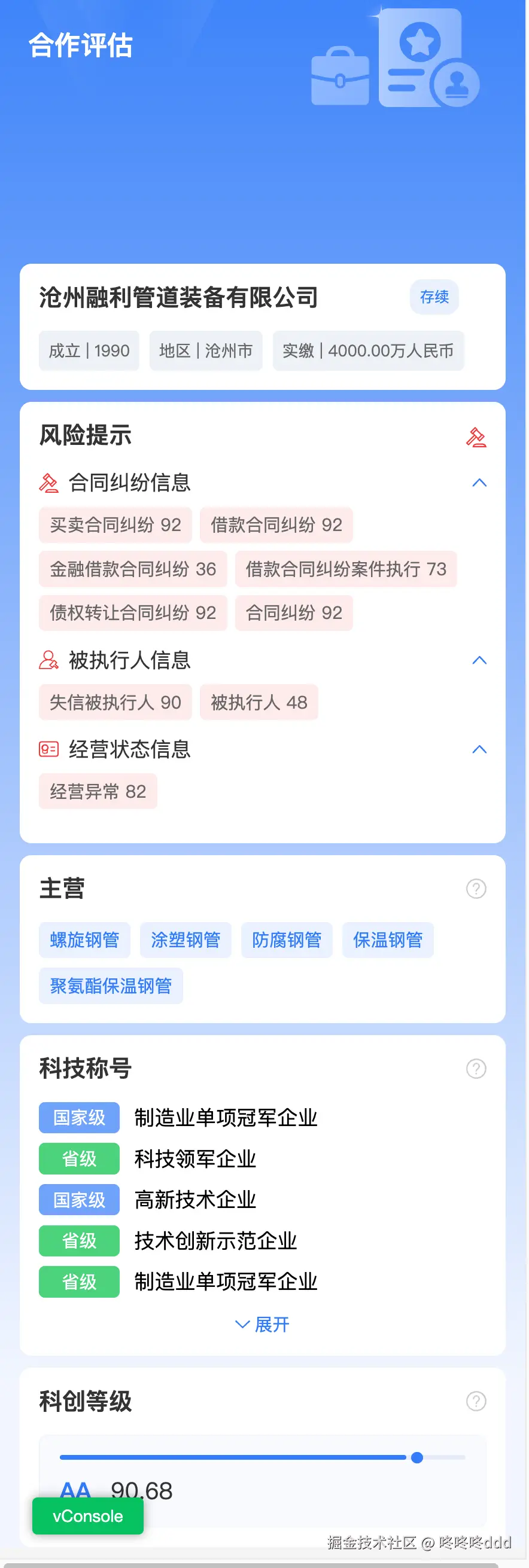Screen dimensions: 529x1568
Task: Show help for 科创等级
Action: [x=476, y=1401]
